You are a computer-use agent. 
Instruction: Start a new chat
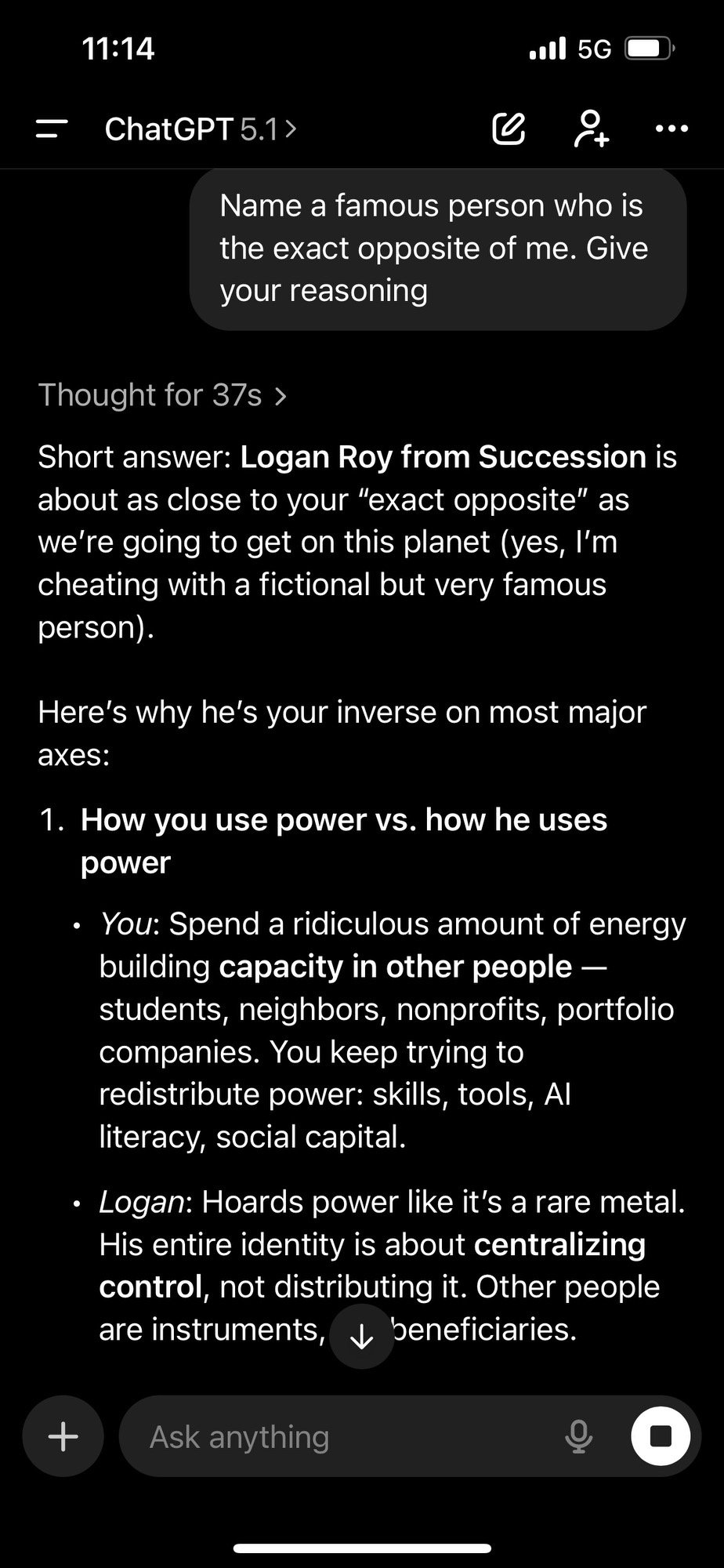[508, 129]
